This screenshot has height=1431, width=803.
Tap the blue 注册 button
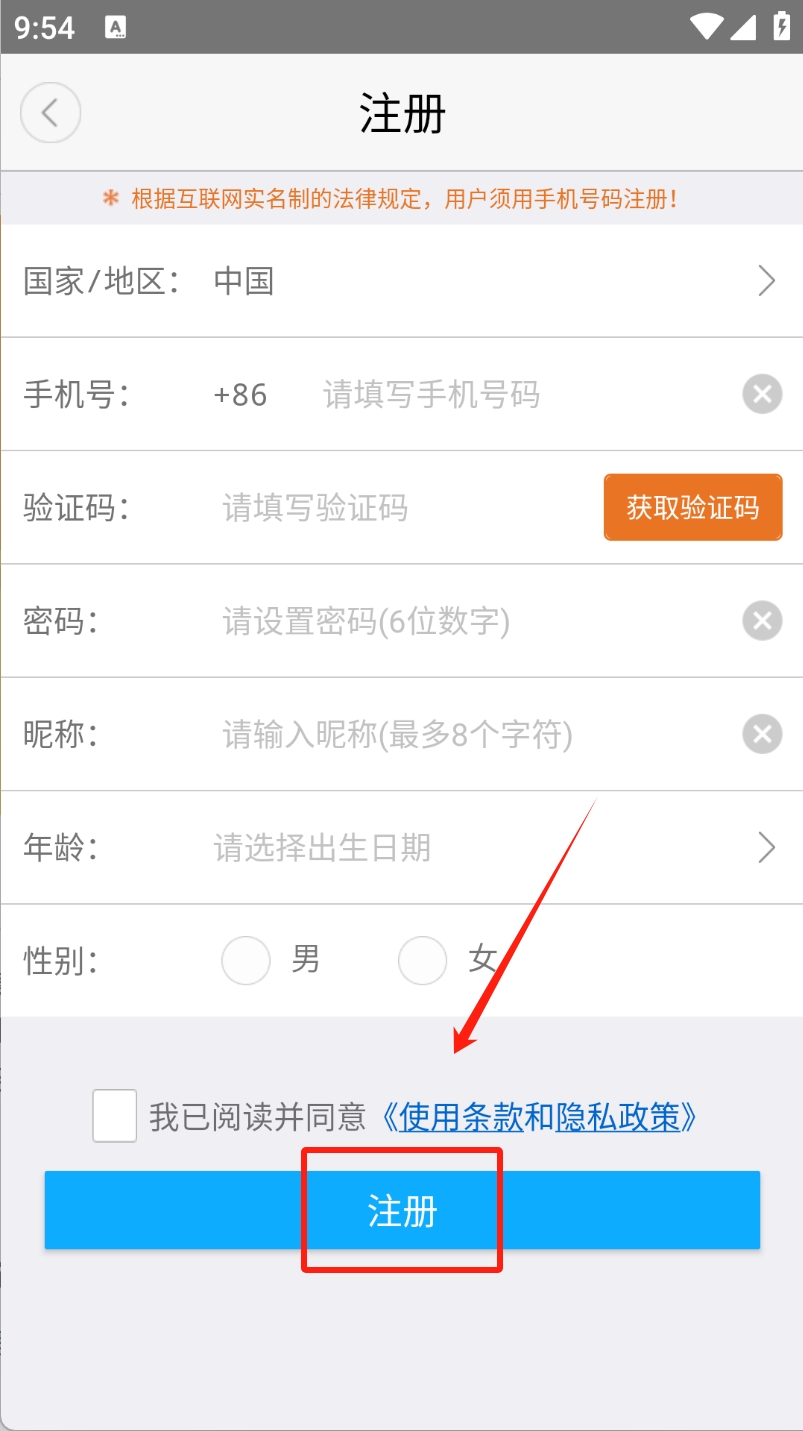coord(402,1210)
